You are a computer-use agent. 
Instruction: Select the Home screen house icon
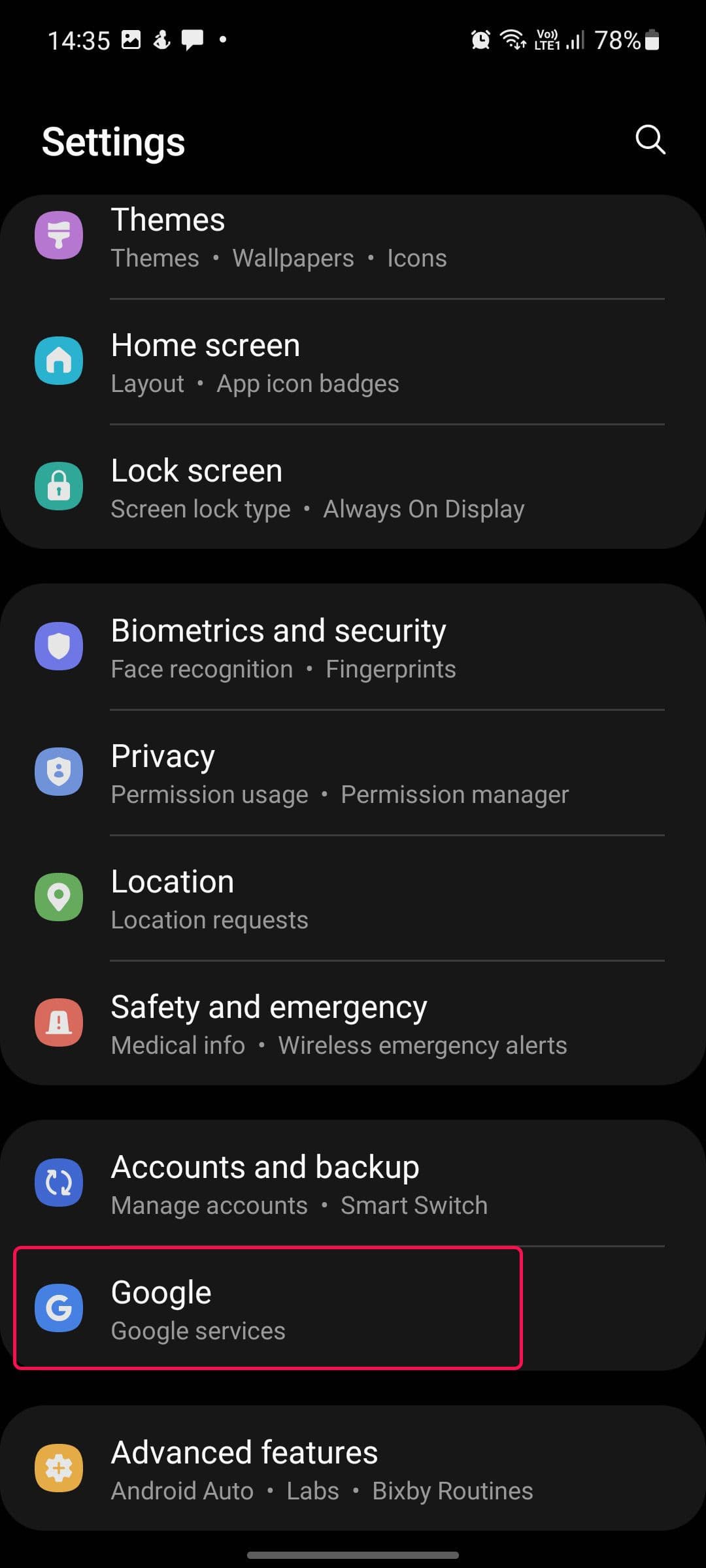(59, 361)
